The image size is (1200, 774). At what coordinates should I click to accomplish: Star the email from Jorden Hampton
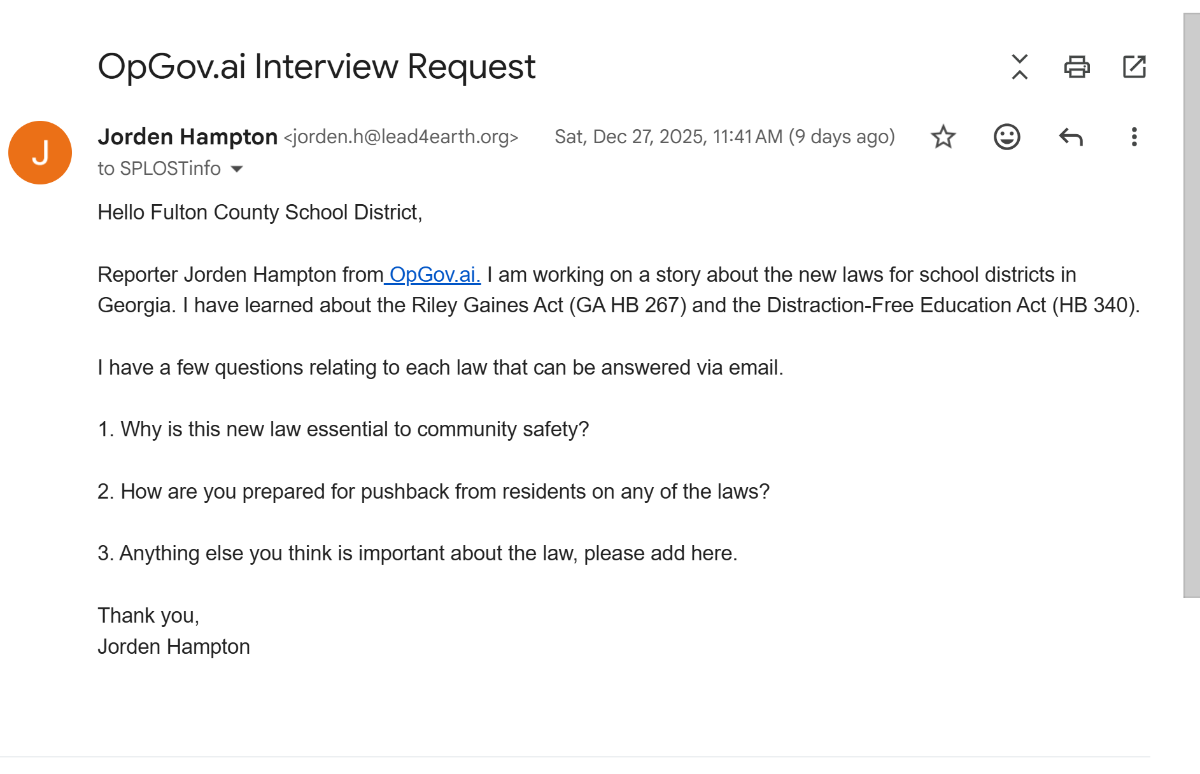click(943, 137)
